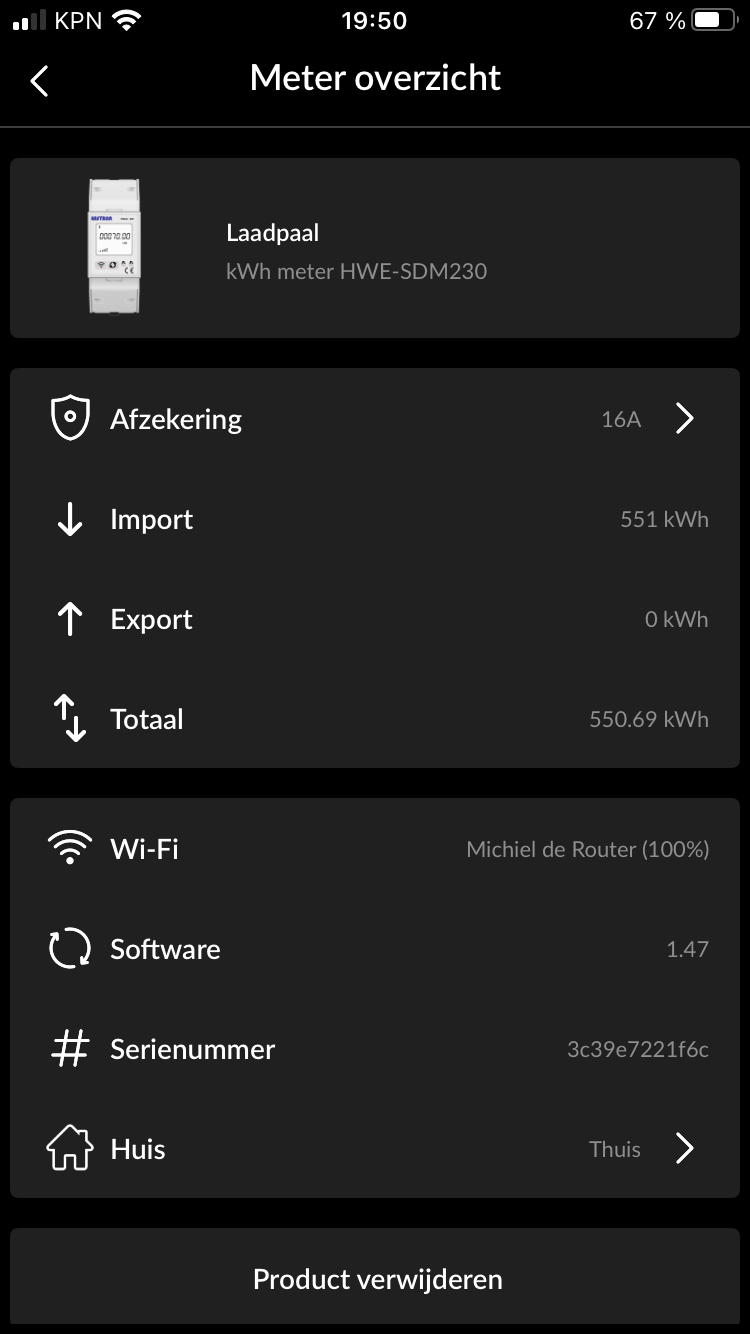750x1334 pixels.
Task: Select the Laadpaal device name
Action: [x=271, y=232]
